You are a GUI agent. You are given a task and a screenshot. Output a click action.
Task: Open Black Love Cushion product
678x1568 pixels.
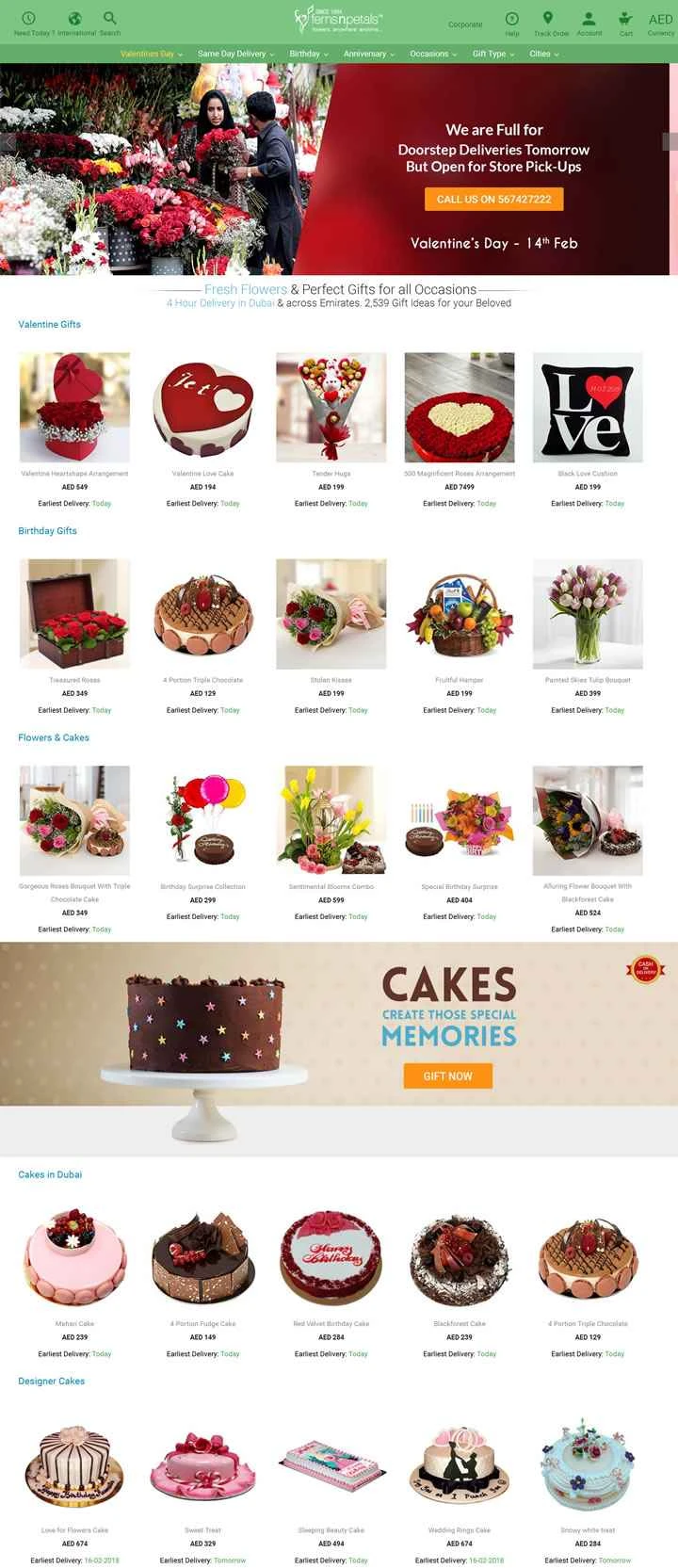coord(588,408)
